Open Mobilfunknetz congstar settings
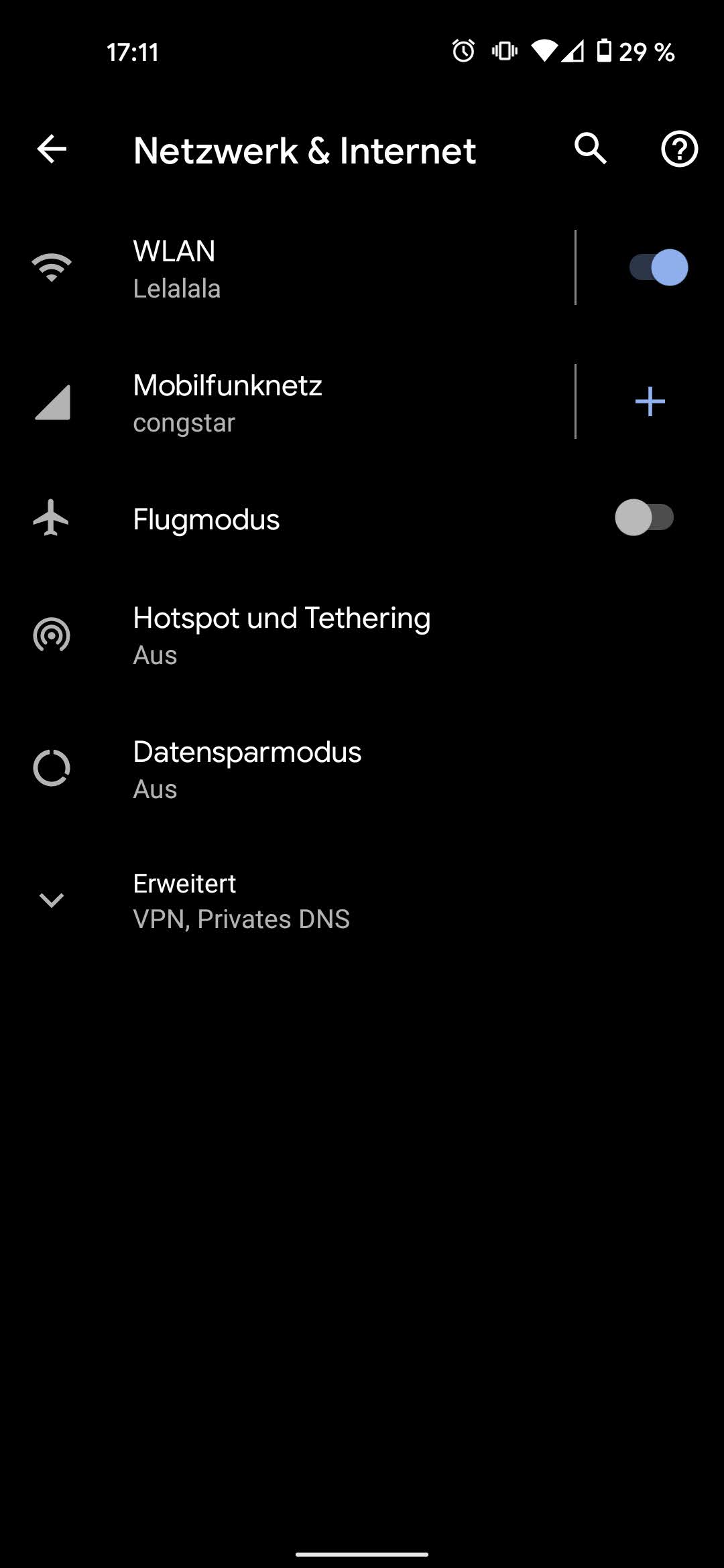 [x=302, y=402]
